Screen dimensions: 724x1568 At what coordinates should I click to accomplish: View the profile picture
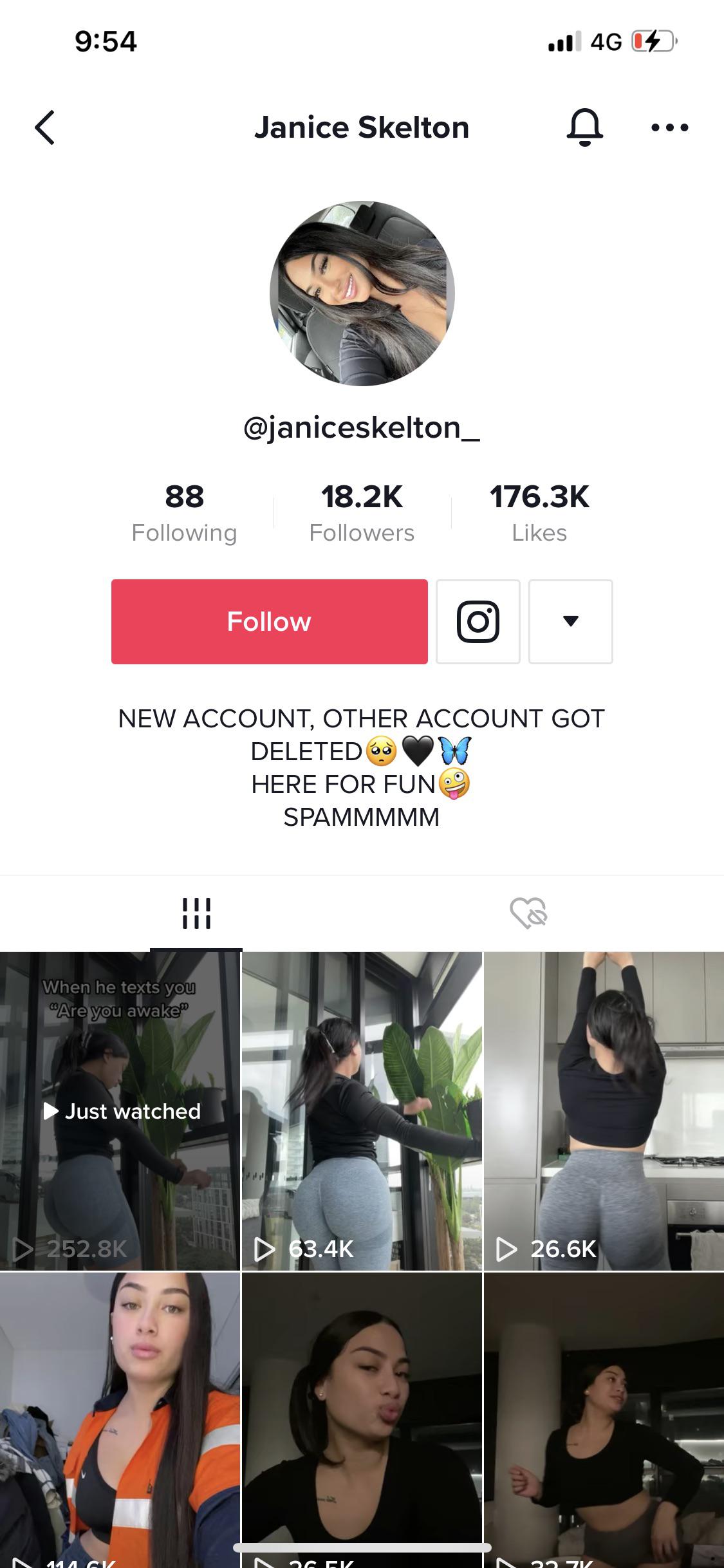click(x=362, y=294)
